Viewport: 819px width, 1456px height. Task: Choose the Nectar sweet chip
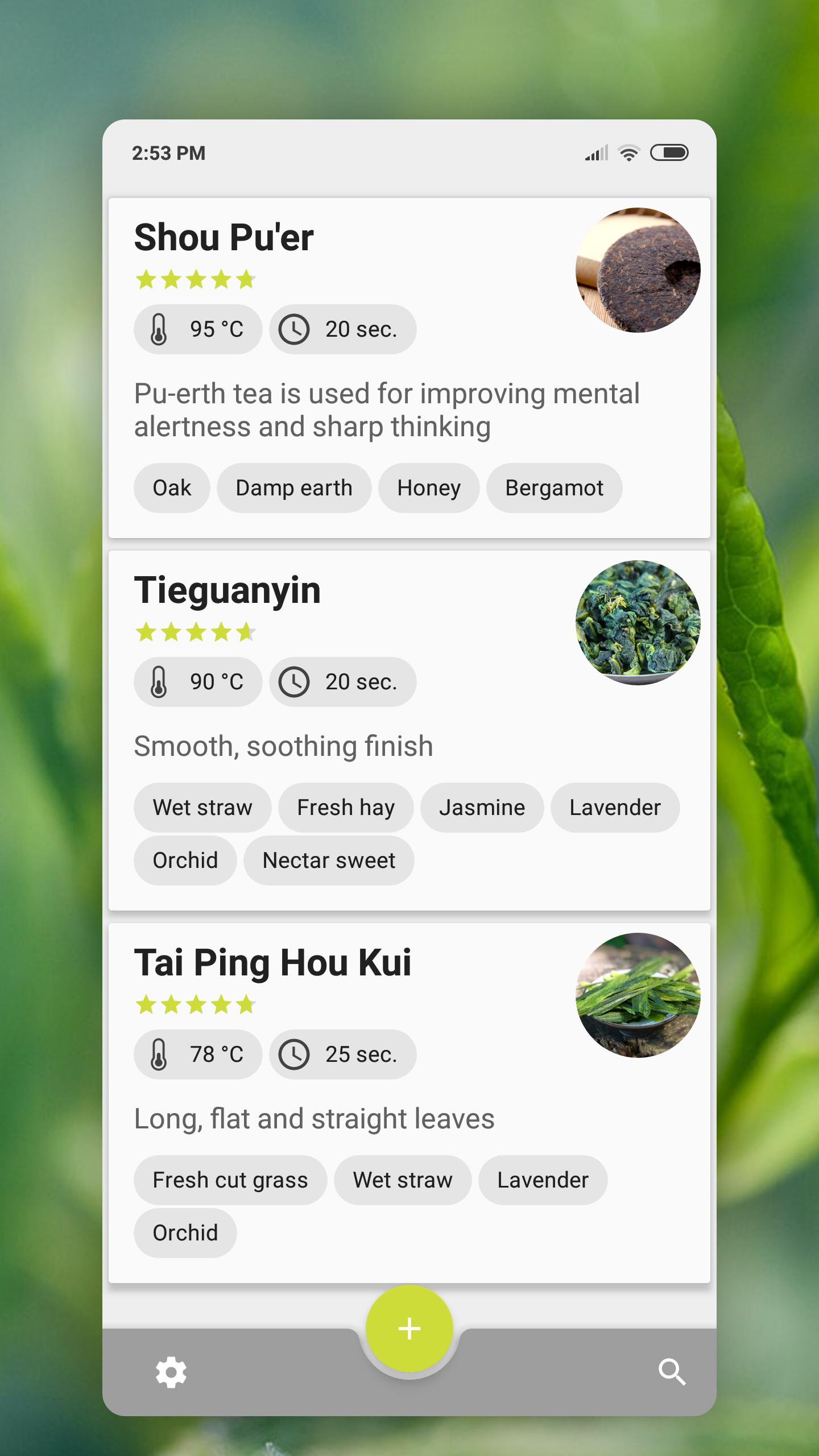[329, 861]
